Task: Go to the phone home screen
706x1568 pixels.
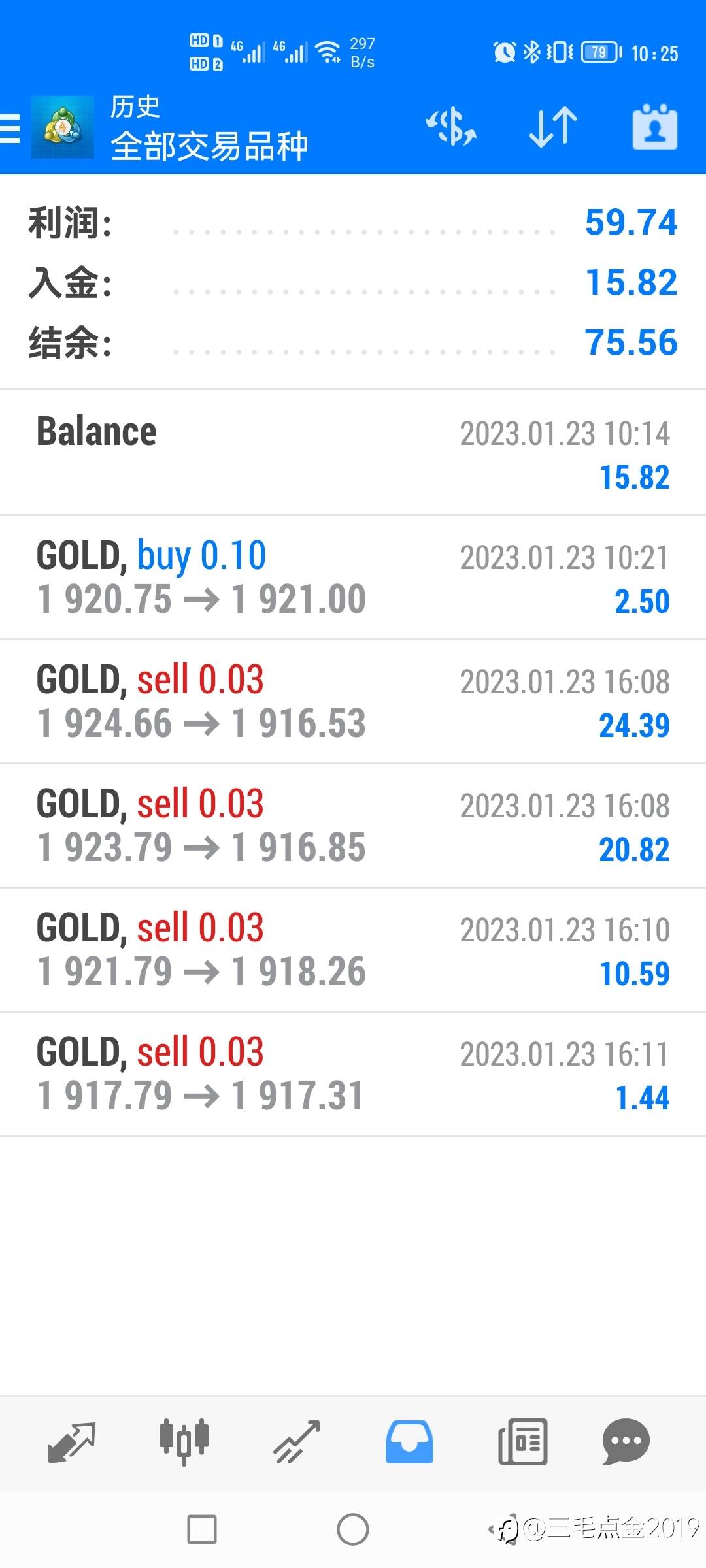Action: [x=353, y=1529]
